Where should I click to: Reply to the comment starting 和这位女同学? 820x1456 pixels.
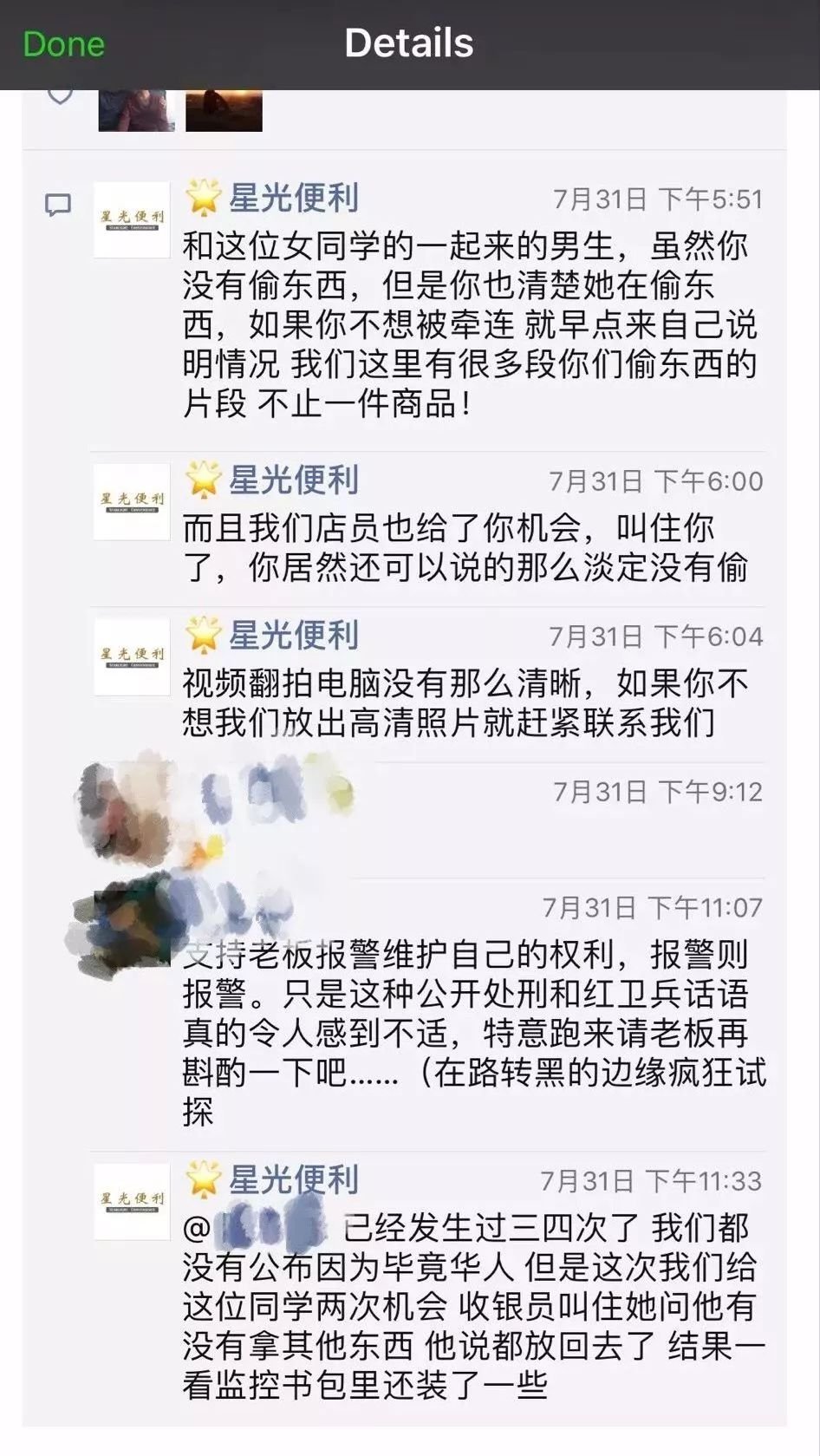pos(468,324)
